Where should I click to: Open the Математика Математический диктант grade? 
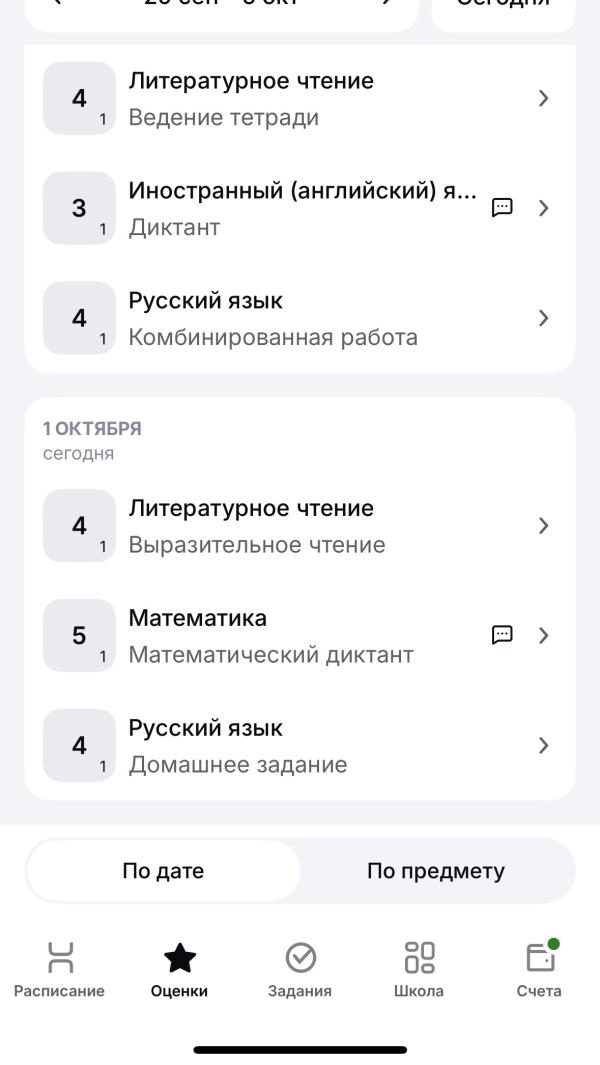300,636
